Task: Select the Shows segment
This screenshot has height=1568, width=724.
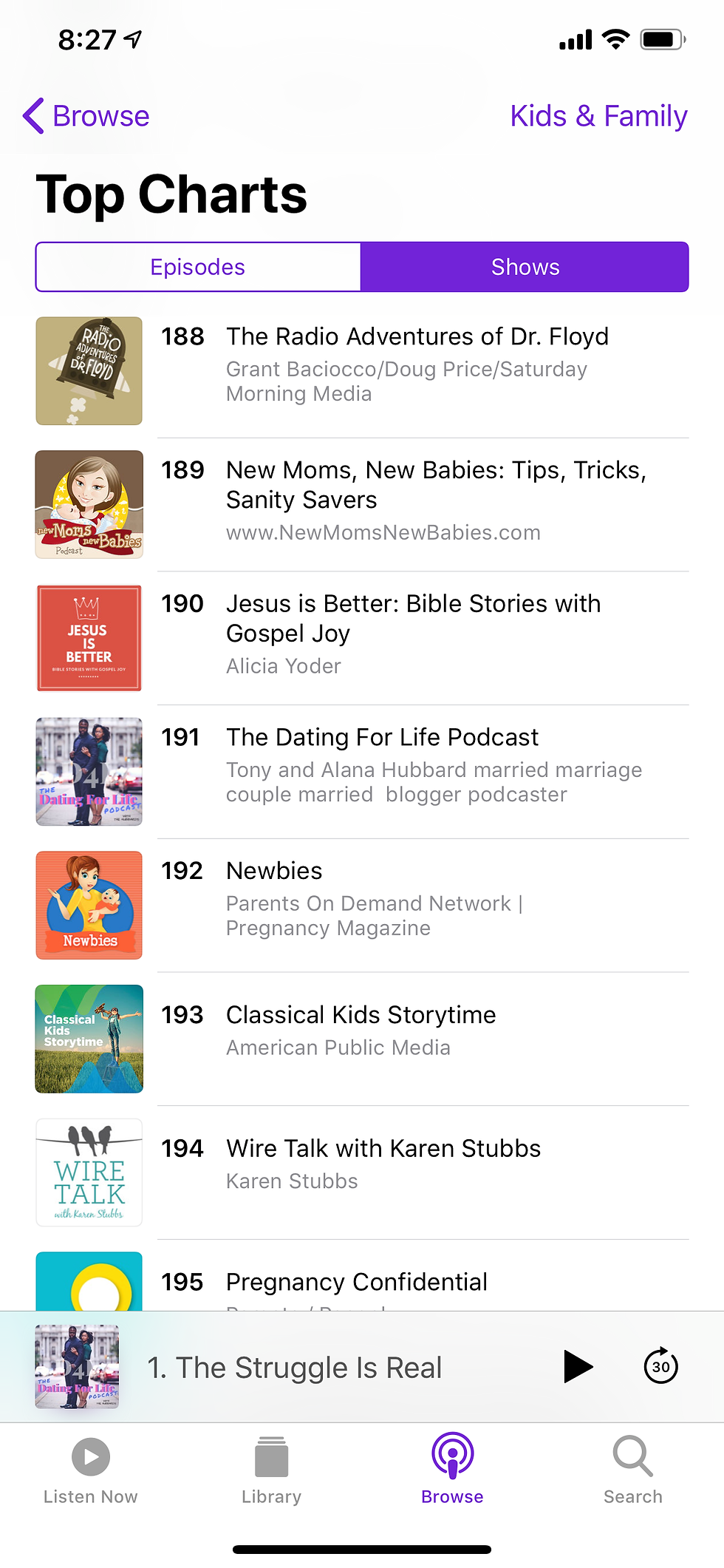Action: [525, 267]
